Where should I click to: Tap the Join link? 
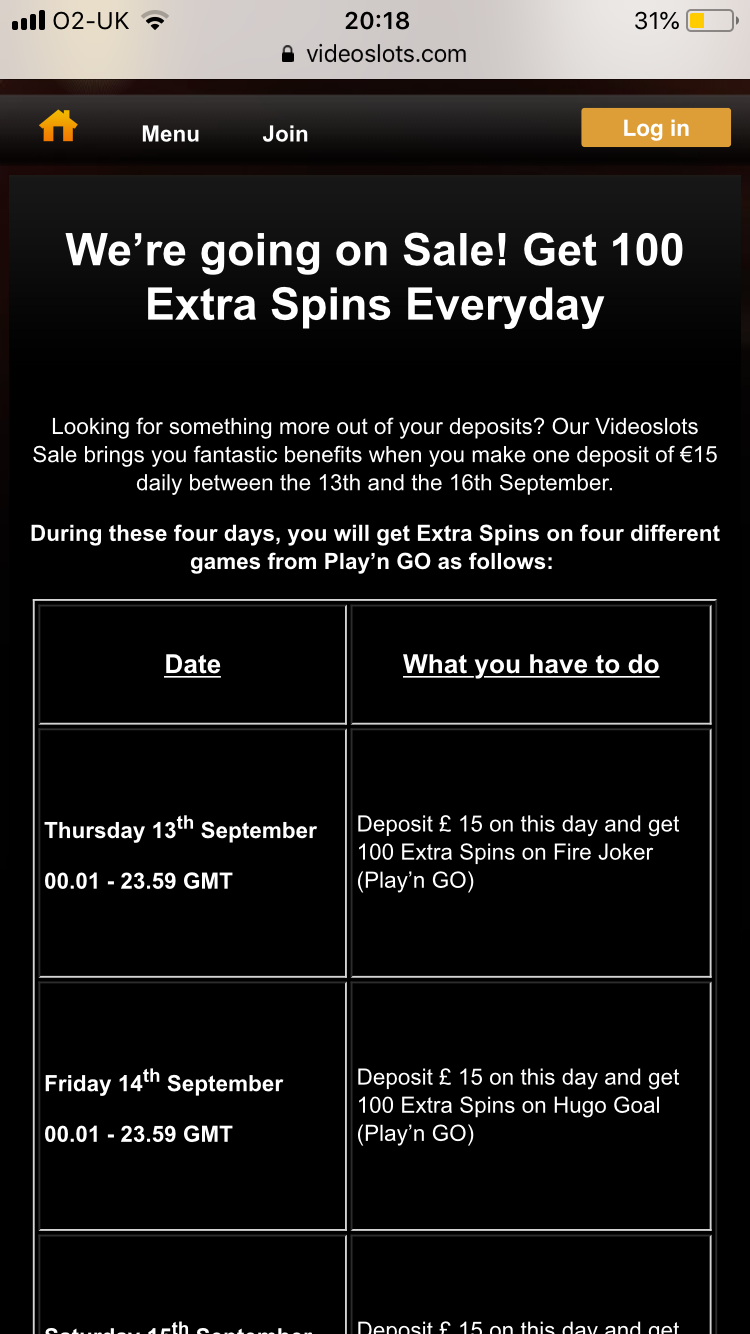click(285, 134)
